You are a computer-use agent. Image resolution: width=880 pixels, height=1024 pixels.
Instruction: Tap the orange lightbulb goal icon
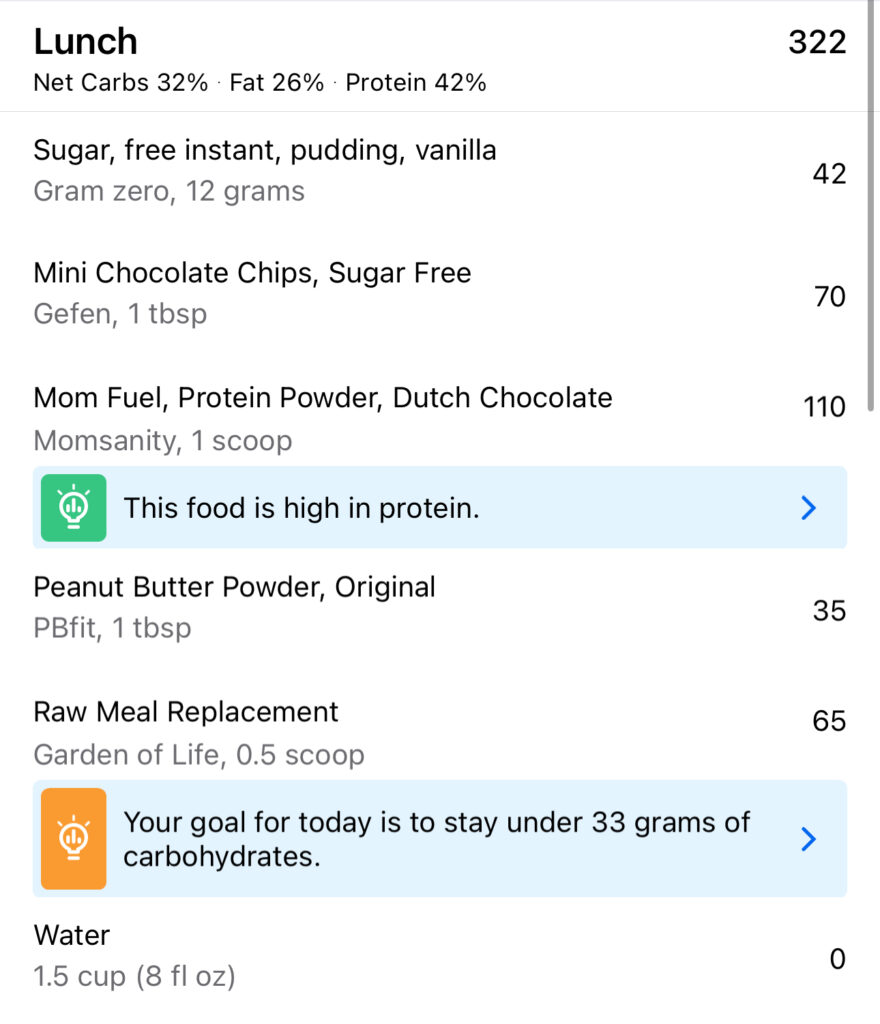[x=73, y=839]
